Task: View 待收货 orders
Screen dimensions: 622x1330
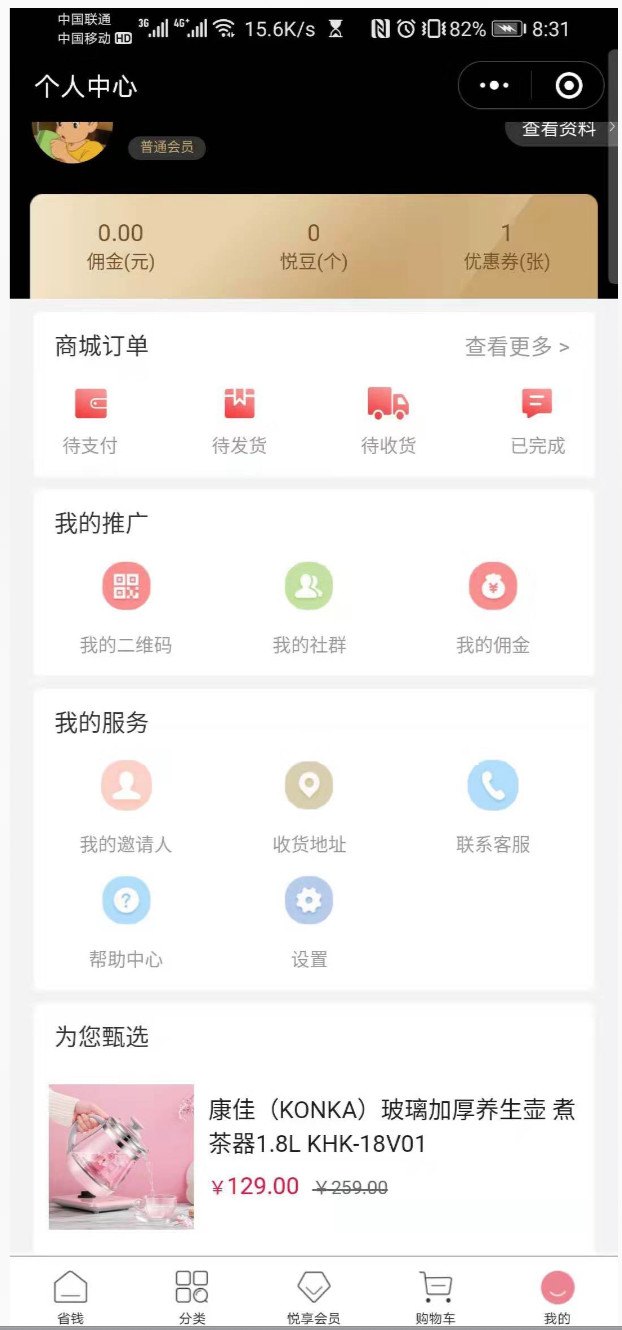Action: pos(388,420)
